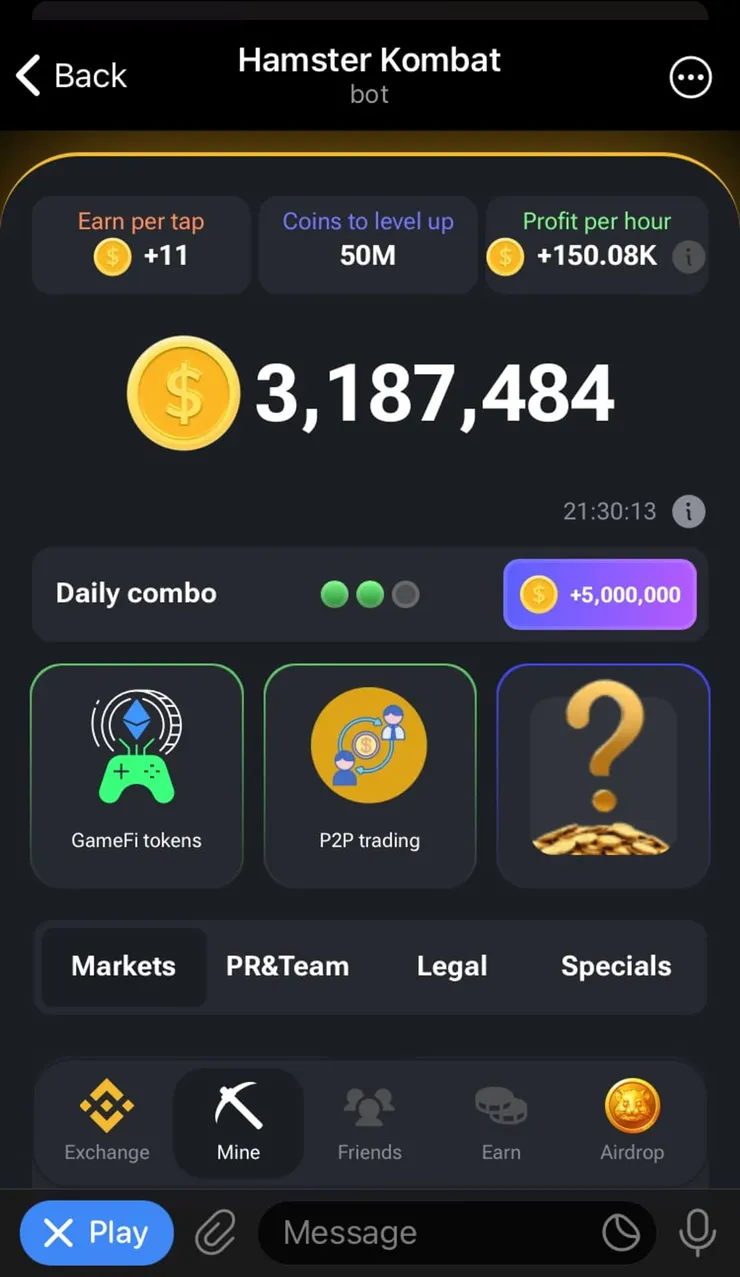Claim the +5,000,000 daily combo reward
Screen dimensions: 740x1277
(x=599, y=594)
